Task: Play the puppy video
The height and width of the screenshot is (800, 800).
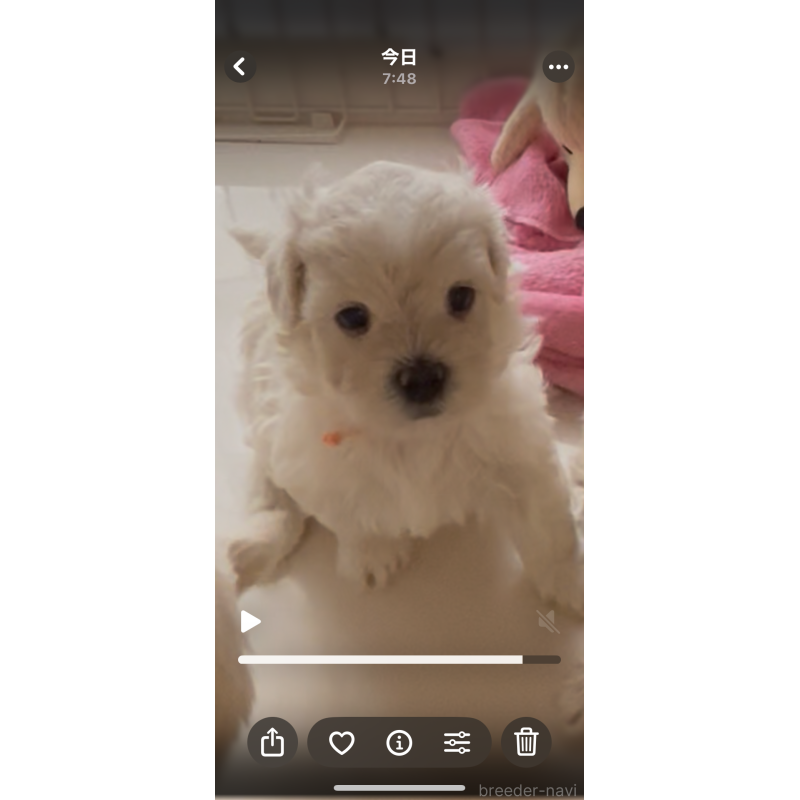Action: click(250, 622)
